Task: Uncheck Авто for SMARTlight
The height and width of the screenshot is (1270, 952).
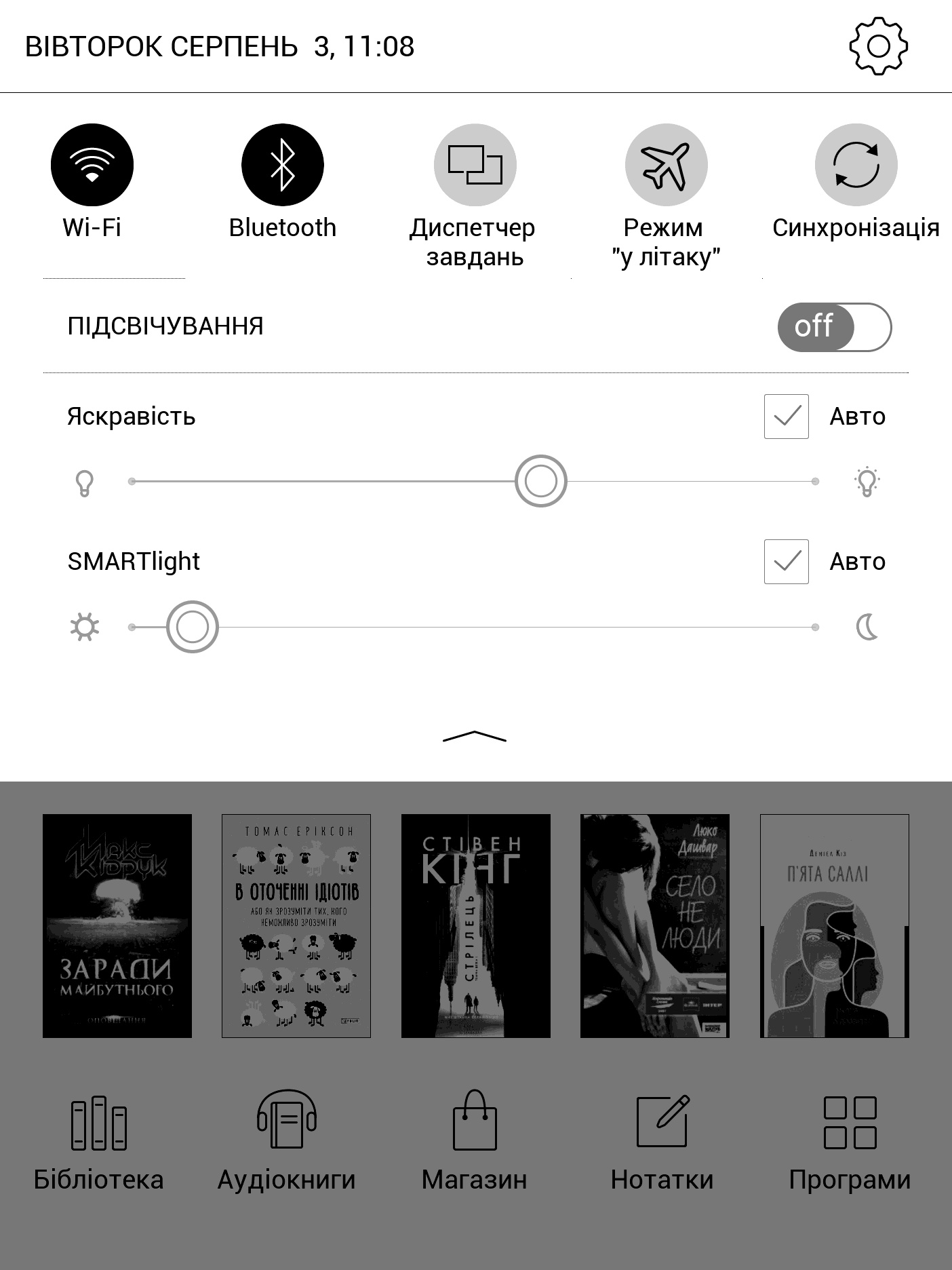Action: [x=787, y=562]
